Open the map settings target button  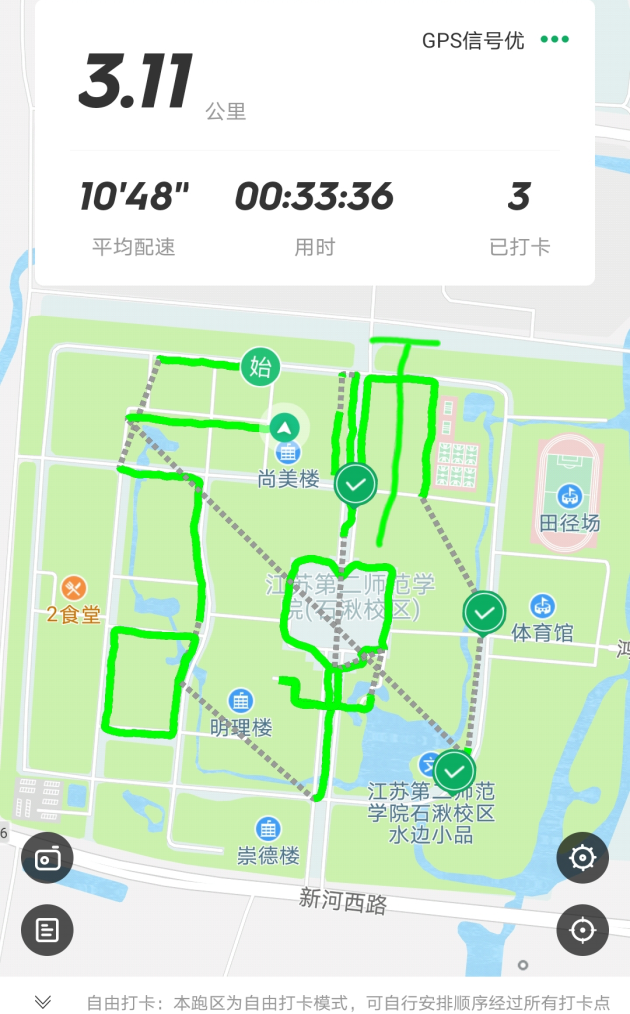582,858
